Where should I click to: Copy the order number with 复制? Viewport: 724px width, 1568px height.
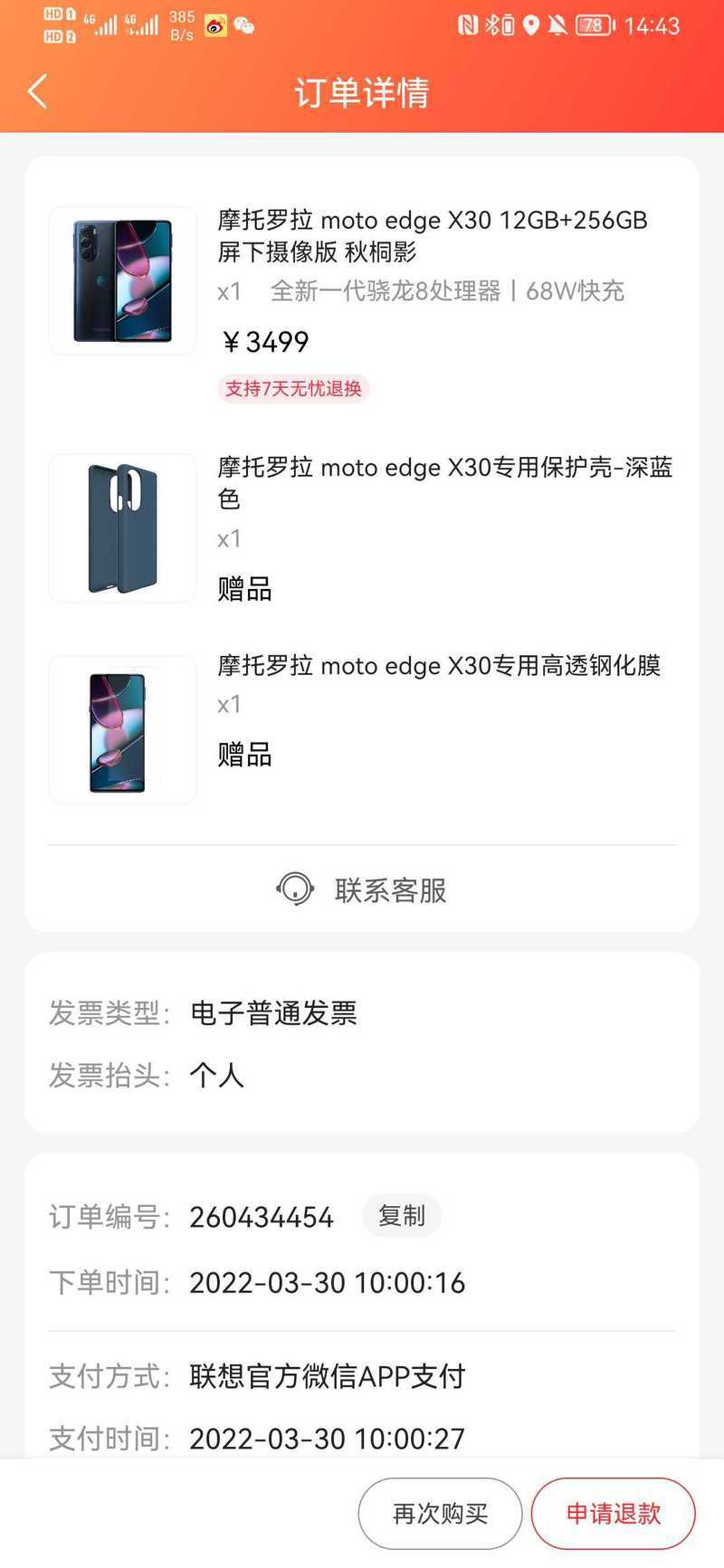point(402,1215)
